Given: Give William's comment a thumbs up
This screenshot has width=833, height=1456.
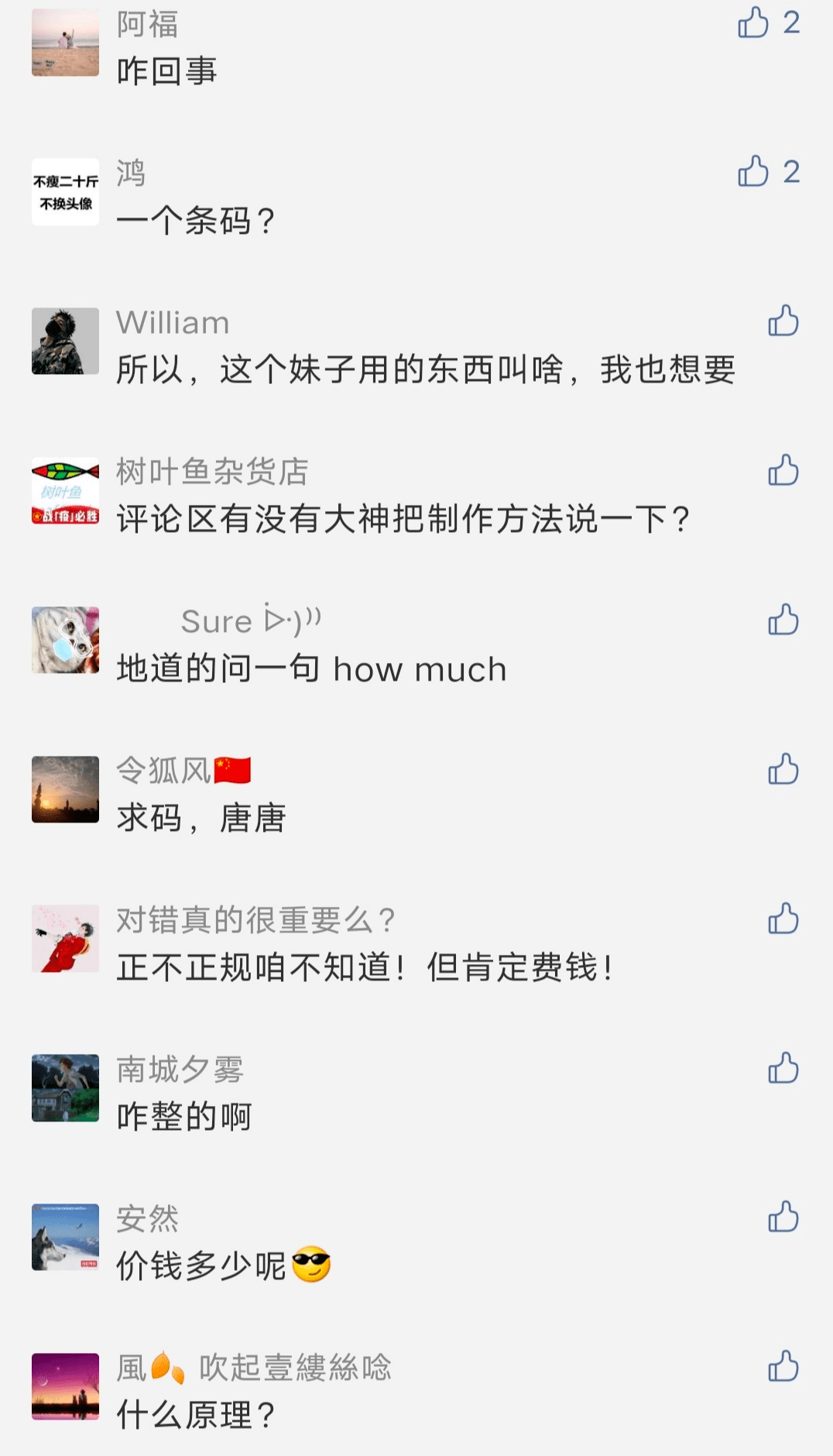Looking at the screenshot, I should [x=783, y=320].
